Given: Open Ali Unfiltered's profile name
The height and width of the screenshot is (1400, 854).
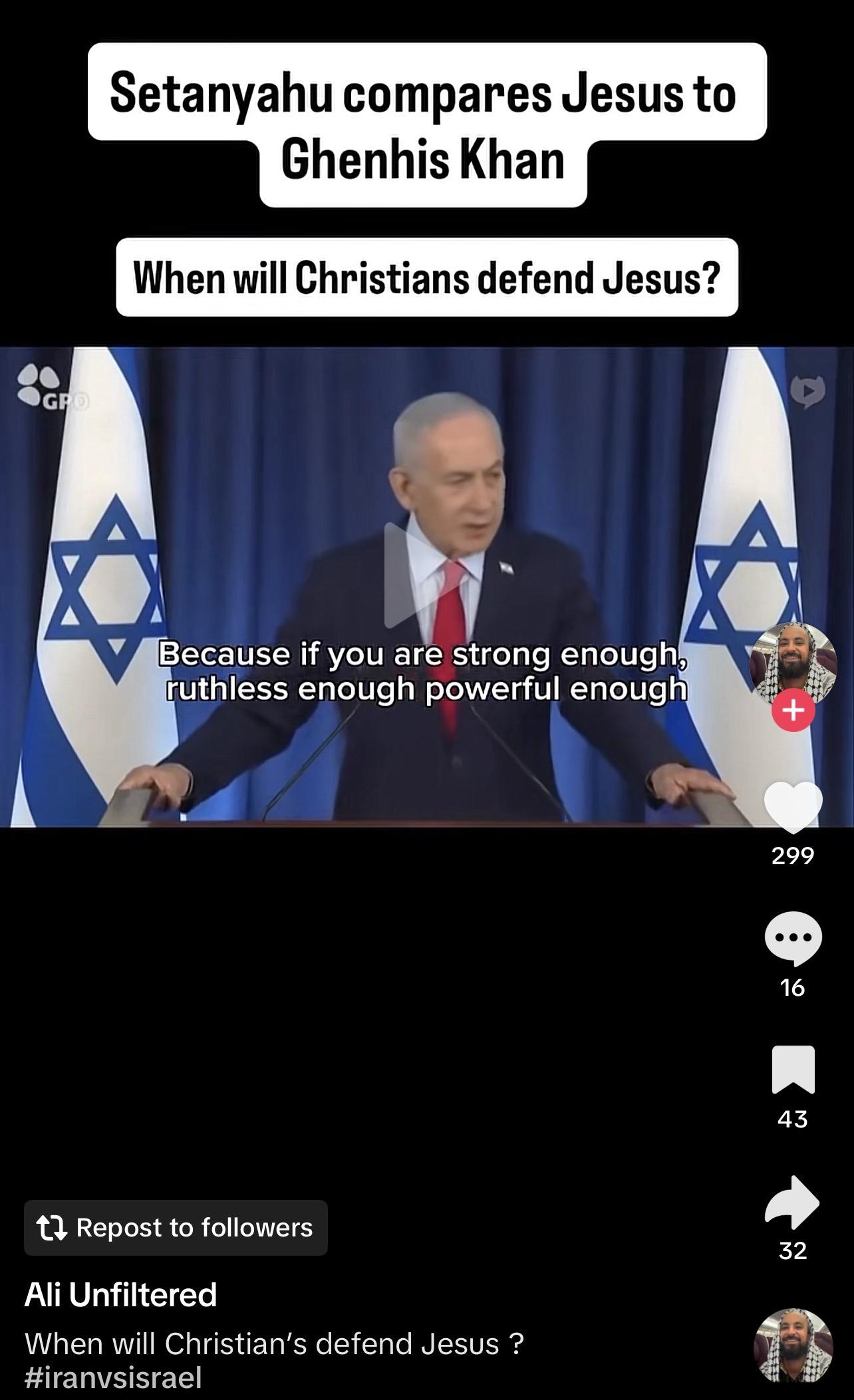Looking at the screenshot, I should [x=121, y=1294].
